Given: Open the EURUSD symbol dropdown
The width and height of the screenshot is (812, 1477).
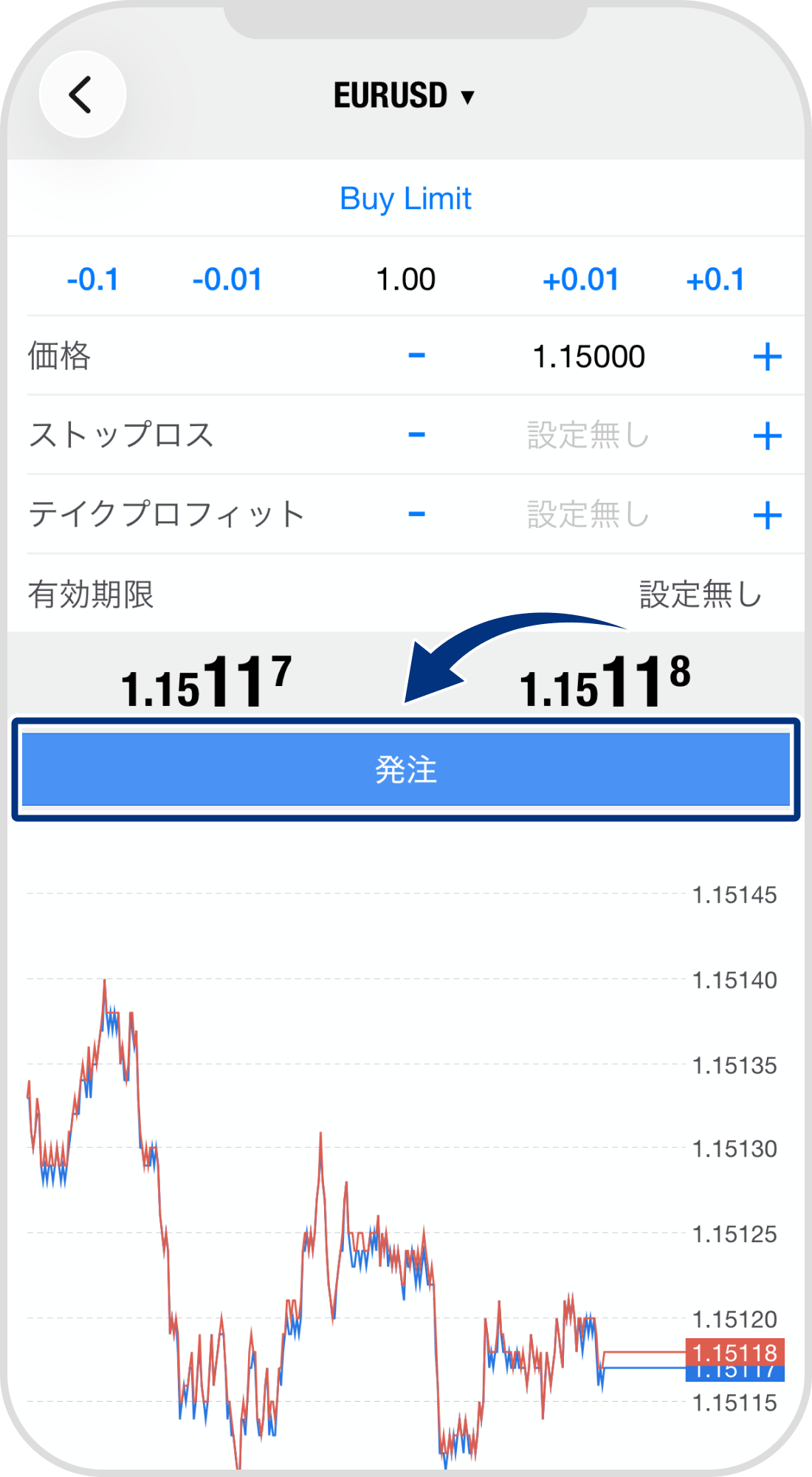Looking at the screenshot, I should 405,95.
